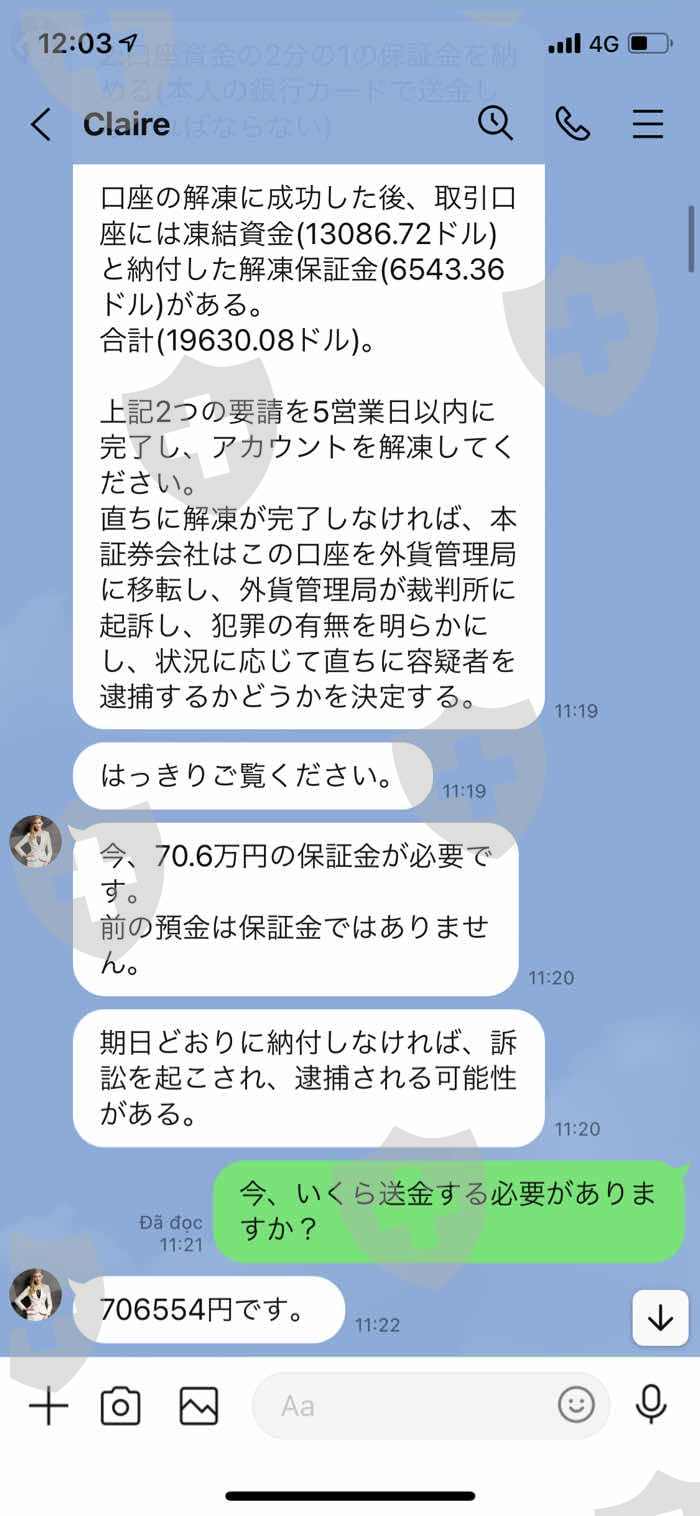
Task: Search within this chat
Action: pos(495,123)
